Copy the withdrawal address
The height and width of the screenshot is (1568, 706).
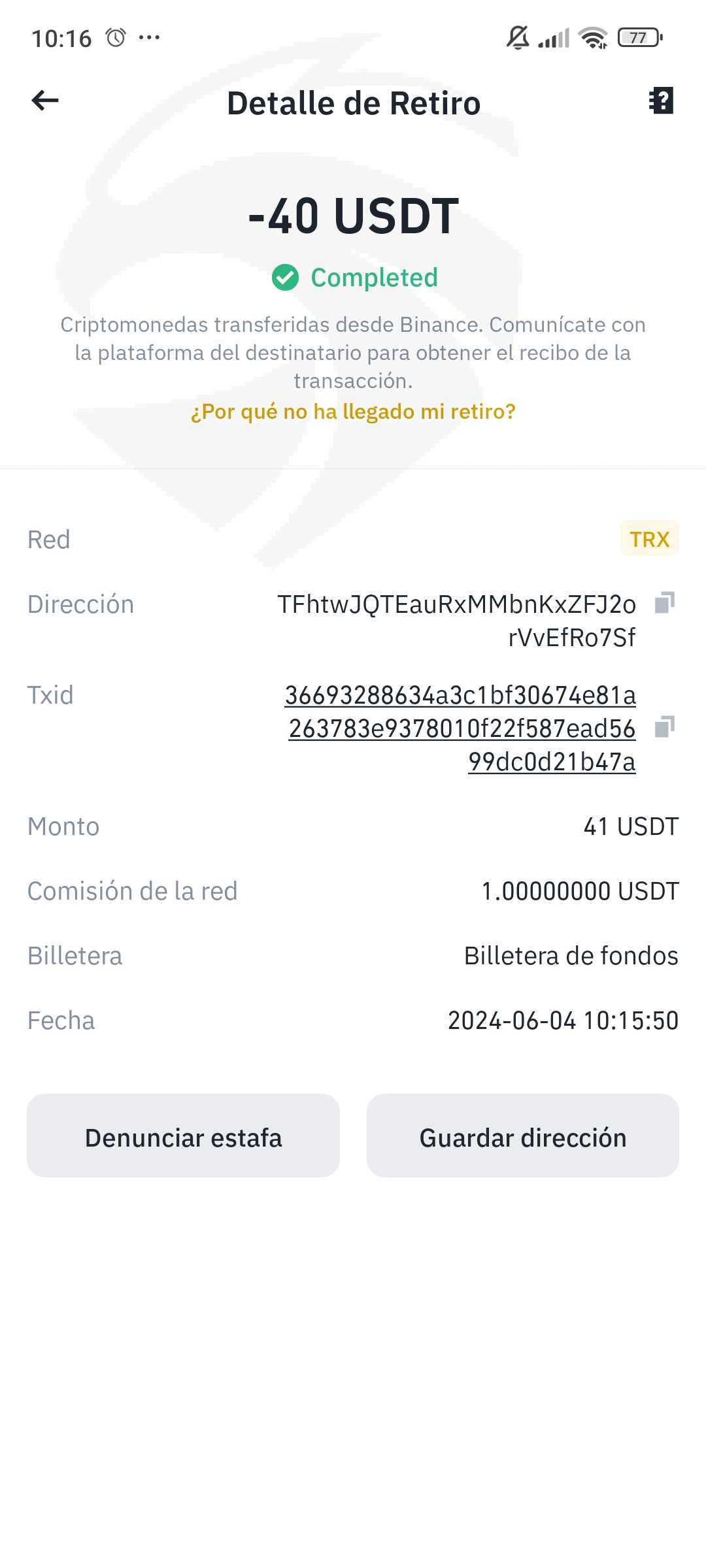[665, 602]
